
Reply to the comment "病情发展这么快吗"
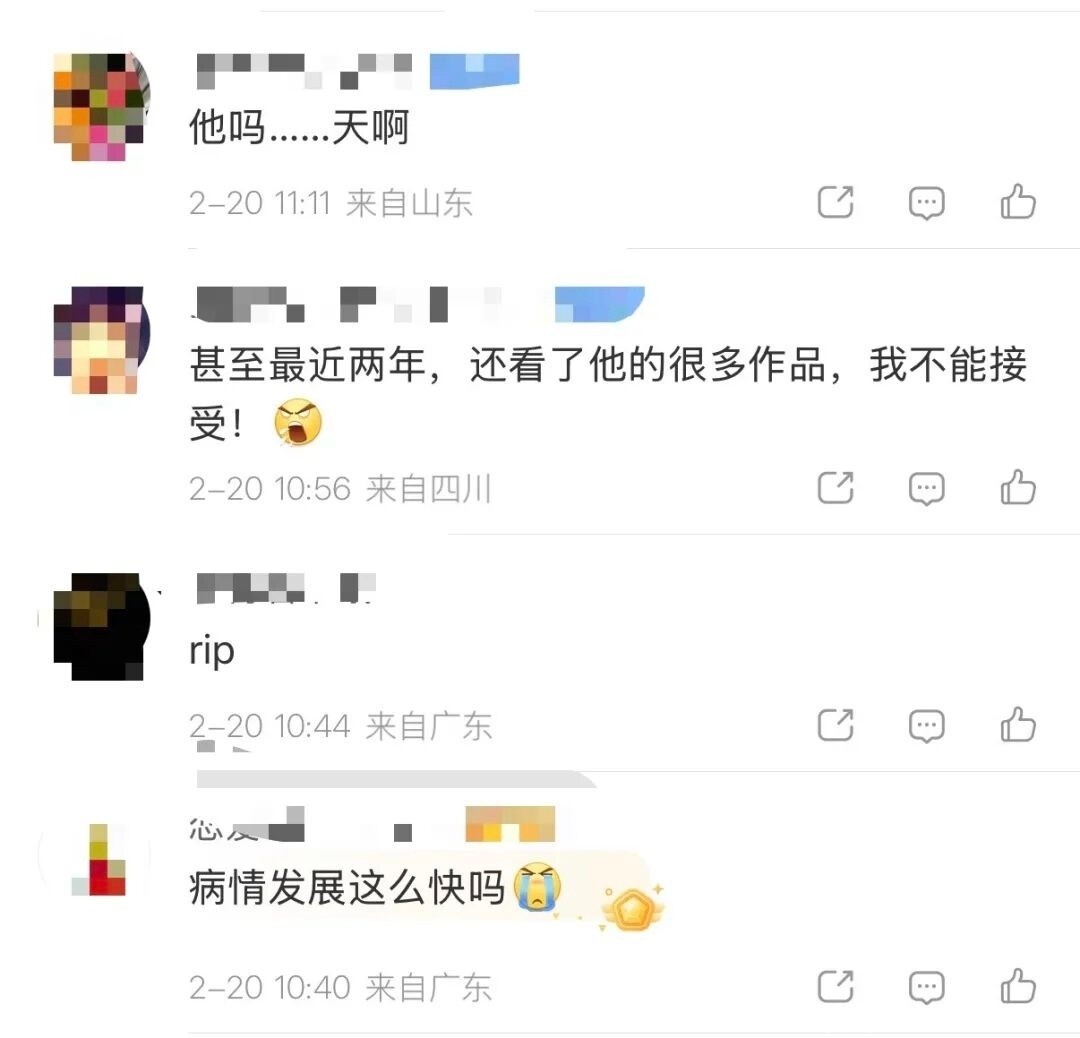926,987
